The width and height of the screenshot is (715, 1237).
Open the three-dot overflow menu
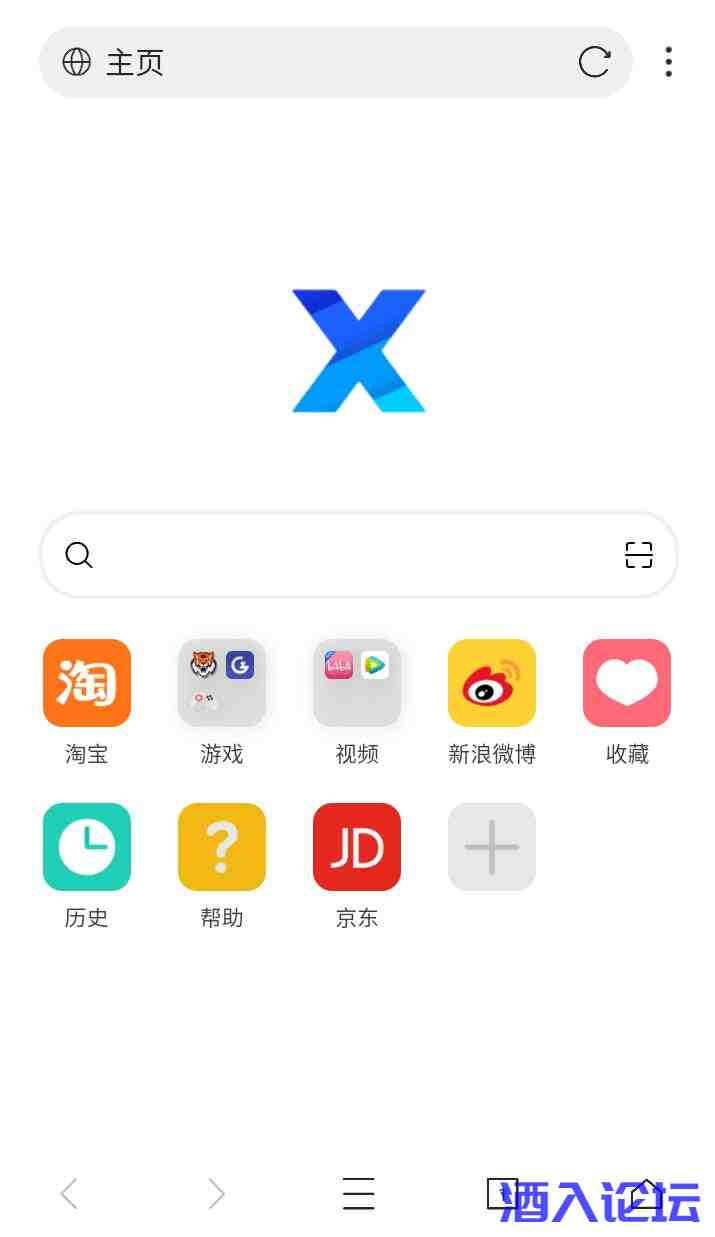(668, 62)
